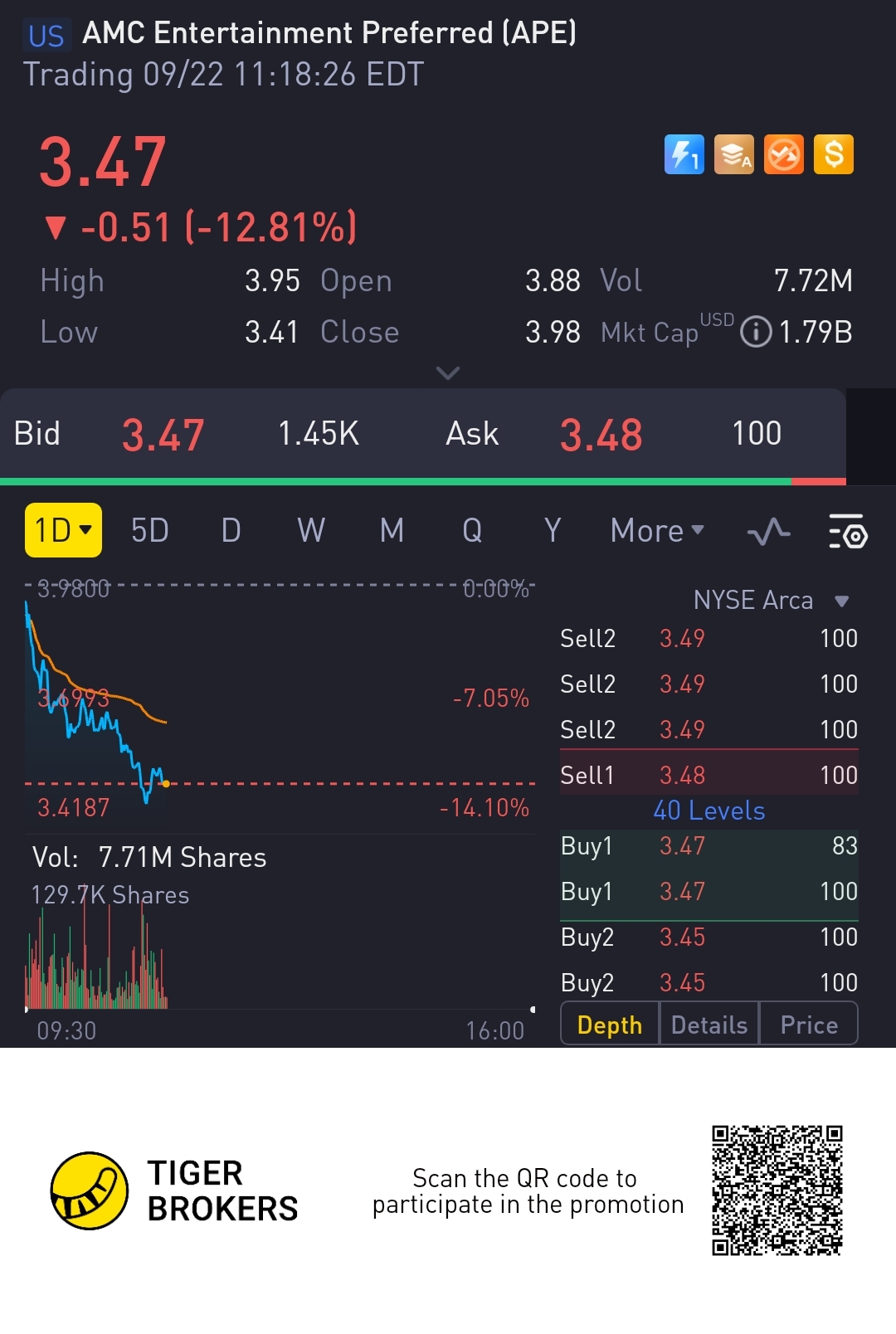The width and height of the screenshot is (896, 1334).
Task: Tap the chart indicator waveform icon
Action: [768, 531]
